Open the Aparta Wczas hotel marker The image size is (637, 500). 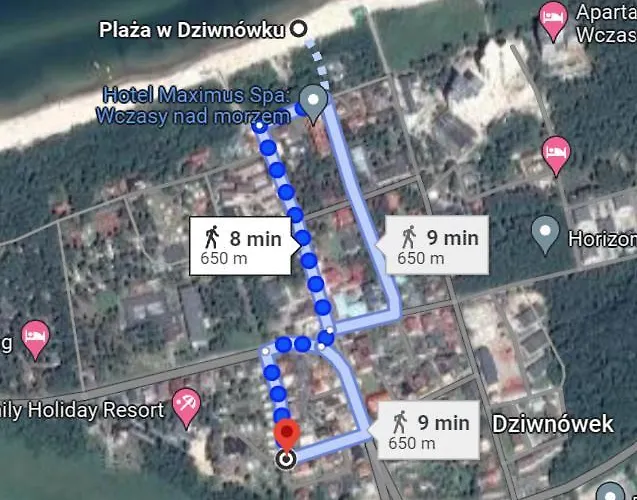tap(551, 18)
